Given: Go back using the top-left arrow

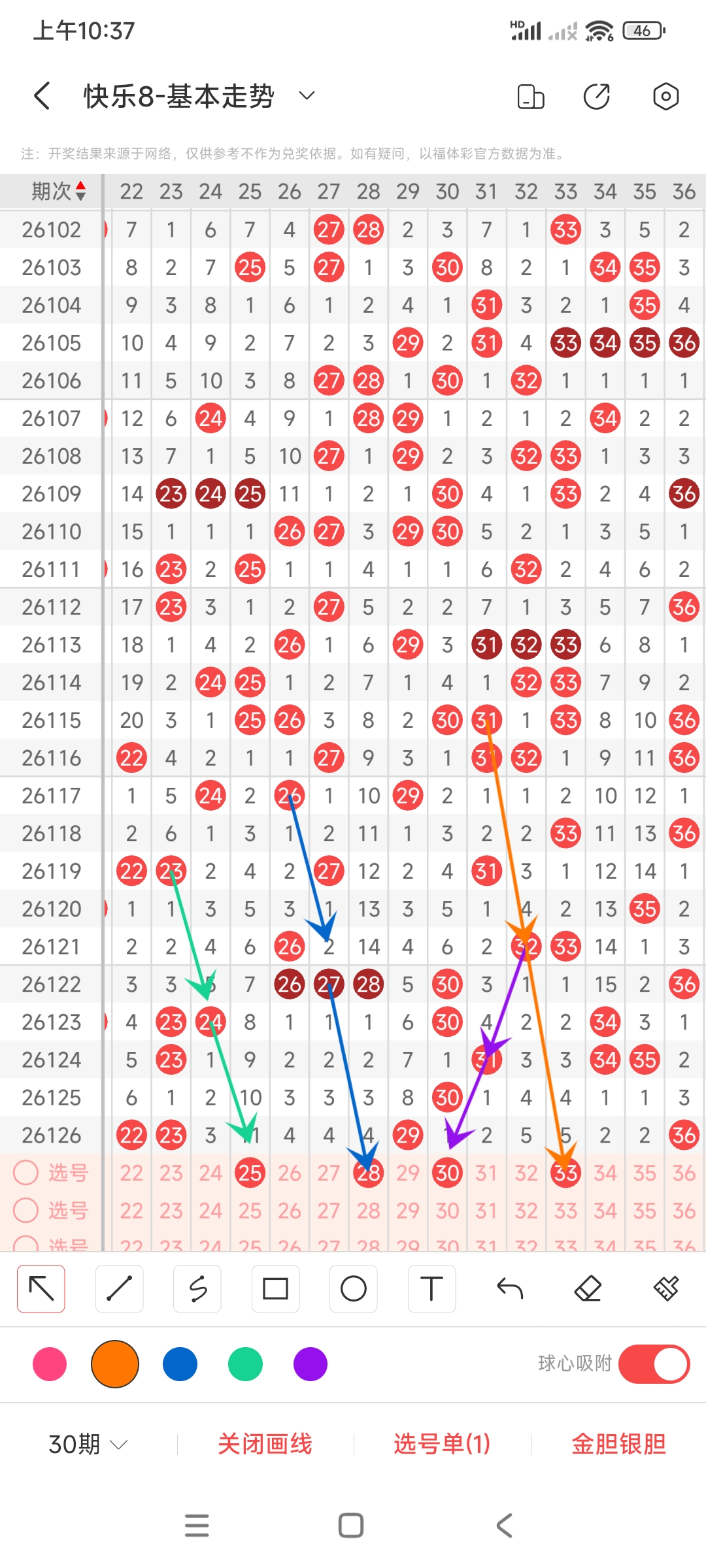Looking at the screenshot, I should click(42, 96).
